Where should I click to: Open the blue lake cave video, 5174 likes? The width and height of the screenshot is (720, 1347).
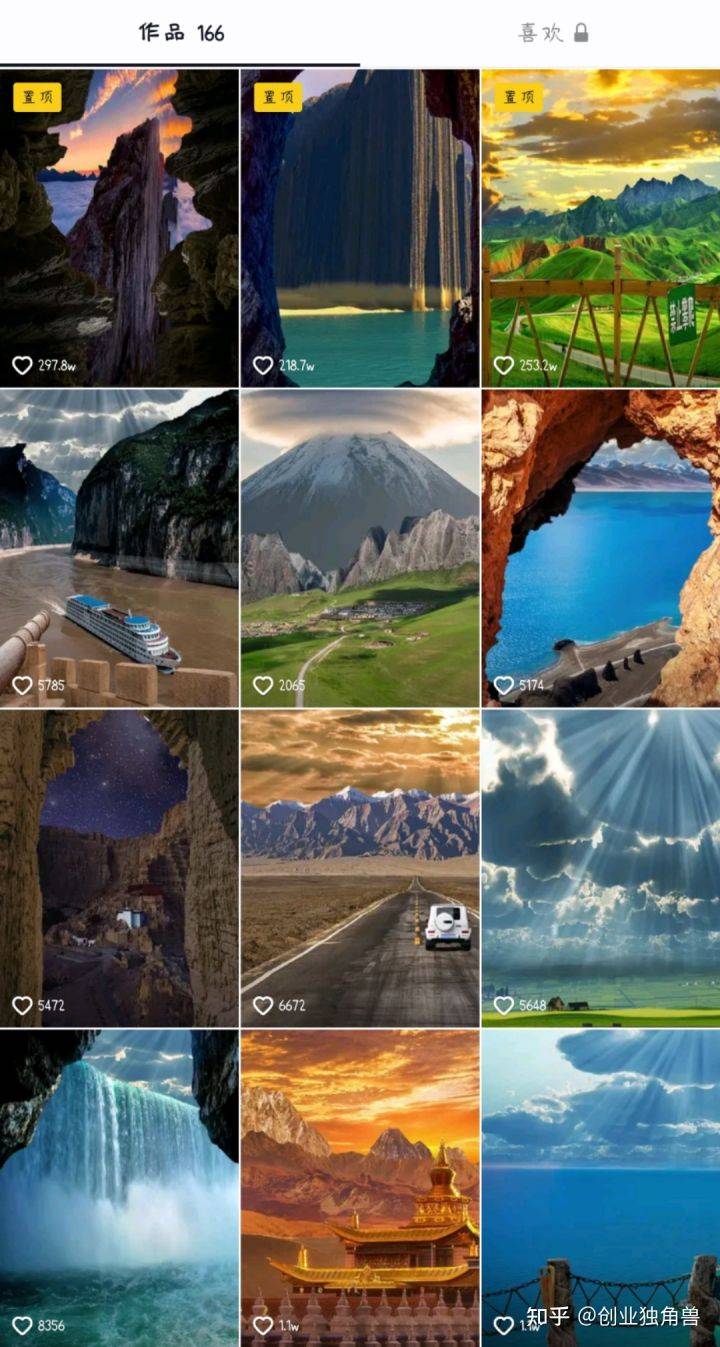(600, 548)
